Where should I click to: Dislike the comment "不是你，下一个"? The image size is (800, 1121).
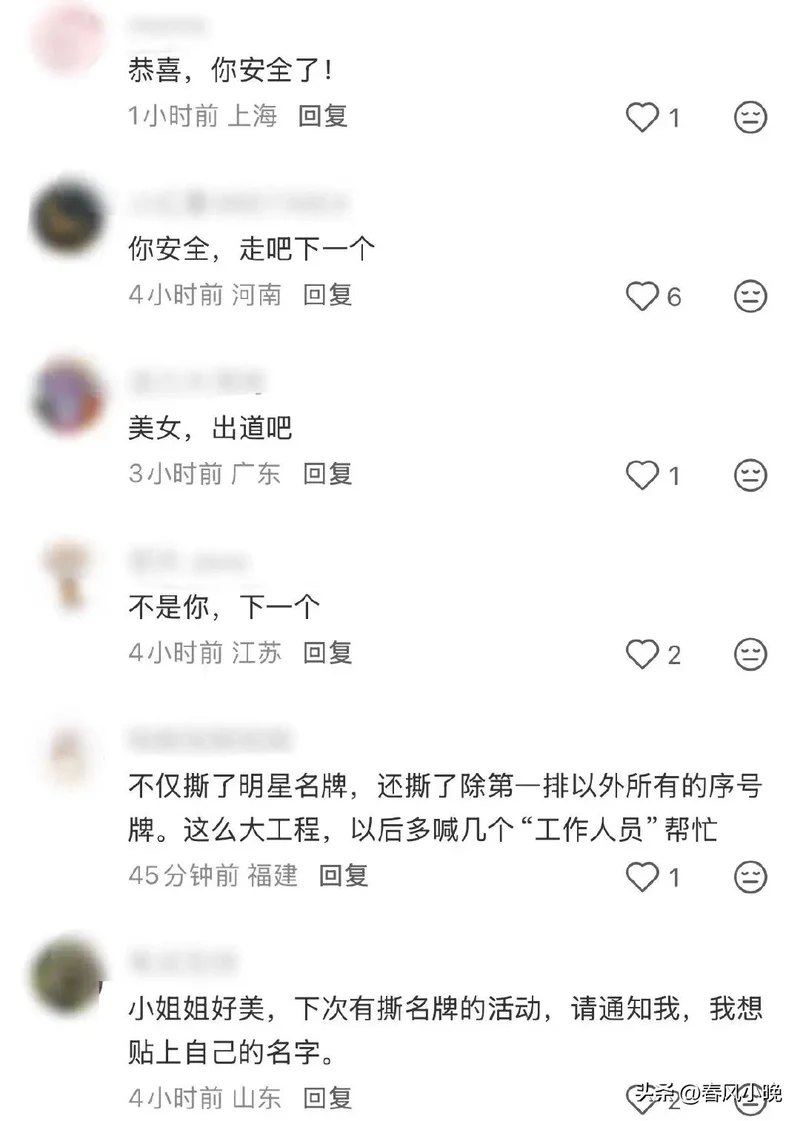click(x=750, y=655)
